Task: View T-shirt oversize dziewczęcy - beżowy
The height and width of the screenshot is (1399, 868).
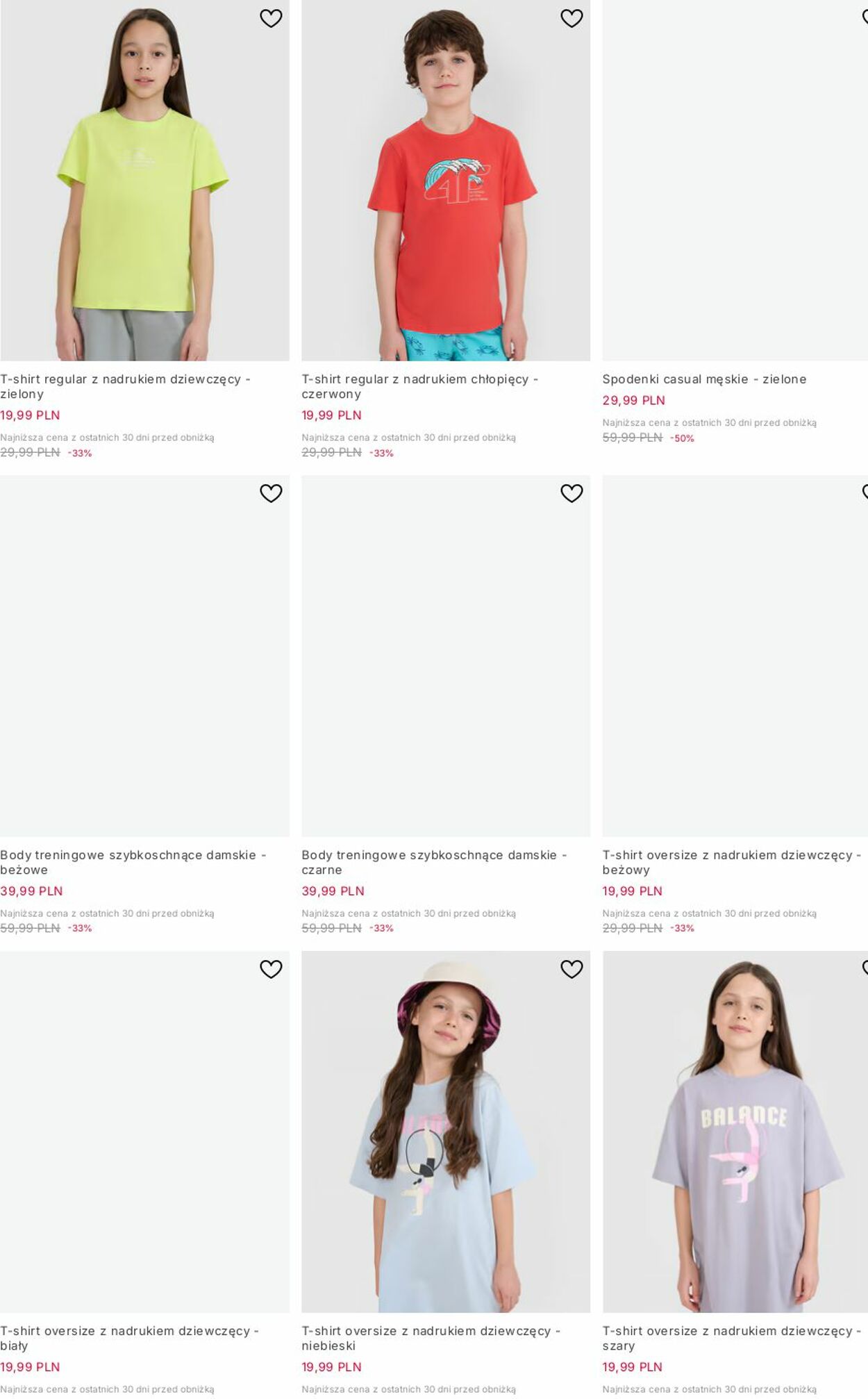Action: click(x=731, y=862)
